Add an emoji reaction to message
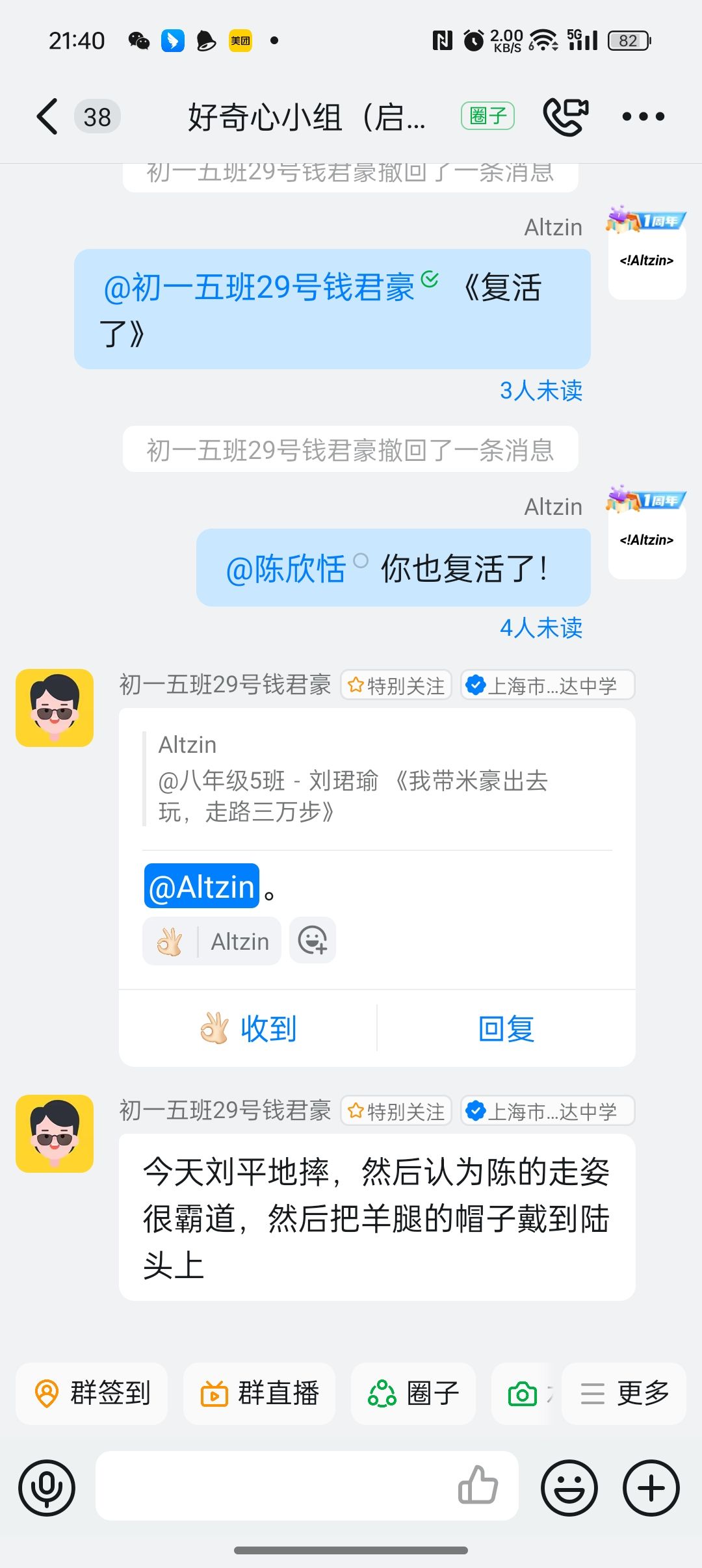 [x=313, y=941]
